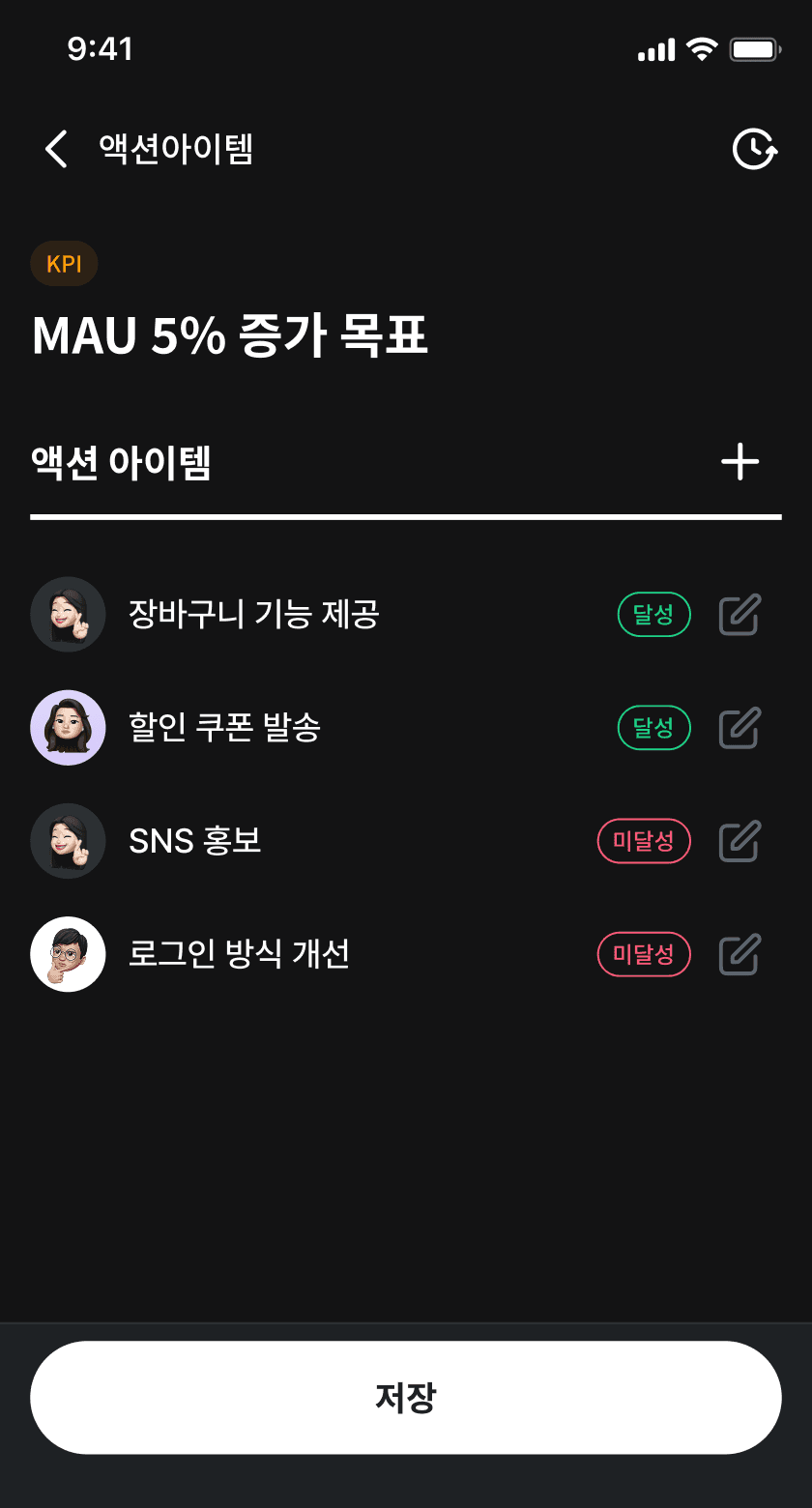Image resolution: width=812 pixels, height=1508 pixels.
Task: Tap the 달성 status on 장바구니 기능 제공
Action: point(654,615)
